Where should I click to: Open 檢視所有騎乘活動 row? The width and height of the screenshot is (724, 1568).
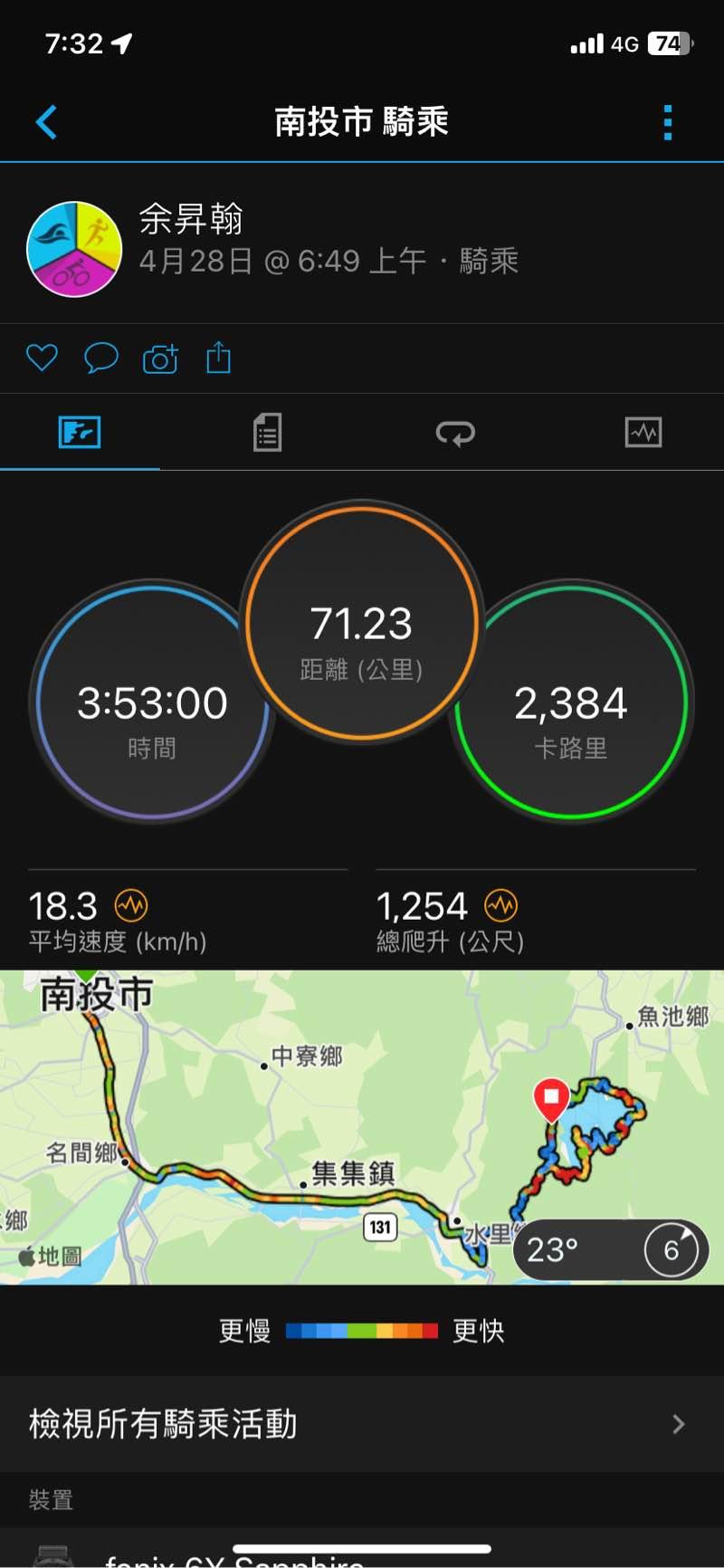(362, 1424)
